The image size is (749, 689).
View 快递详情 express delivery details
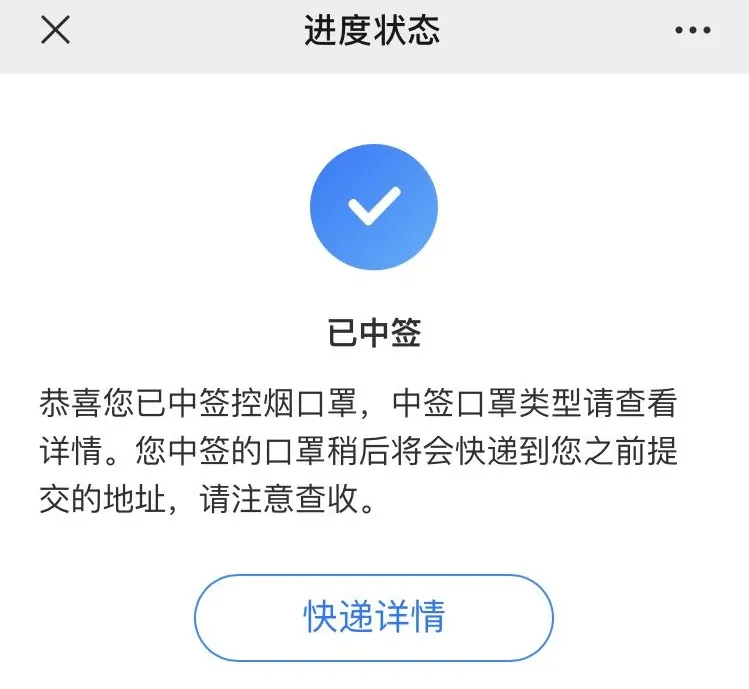tap(373, 617)
